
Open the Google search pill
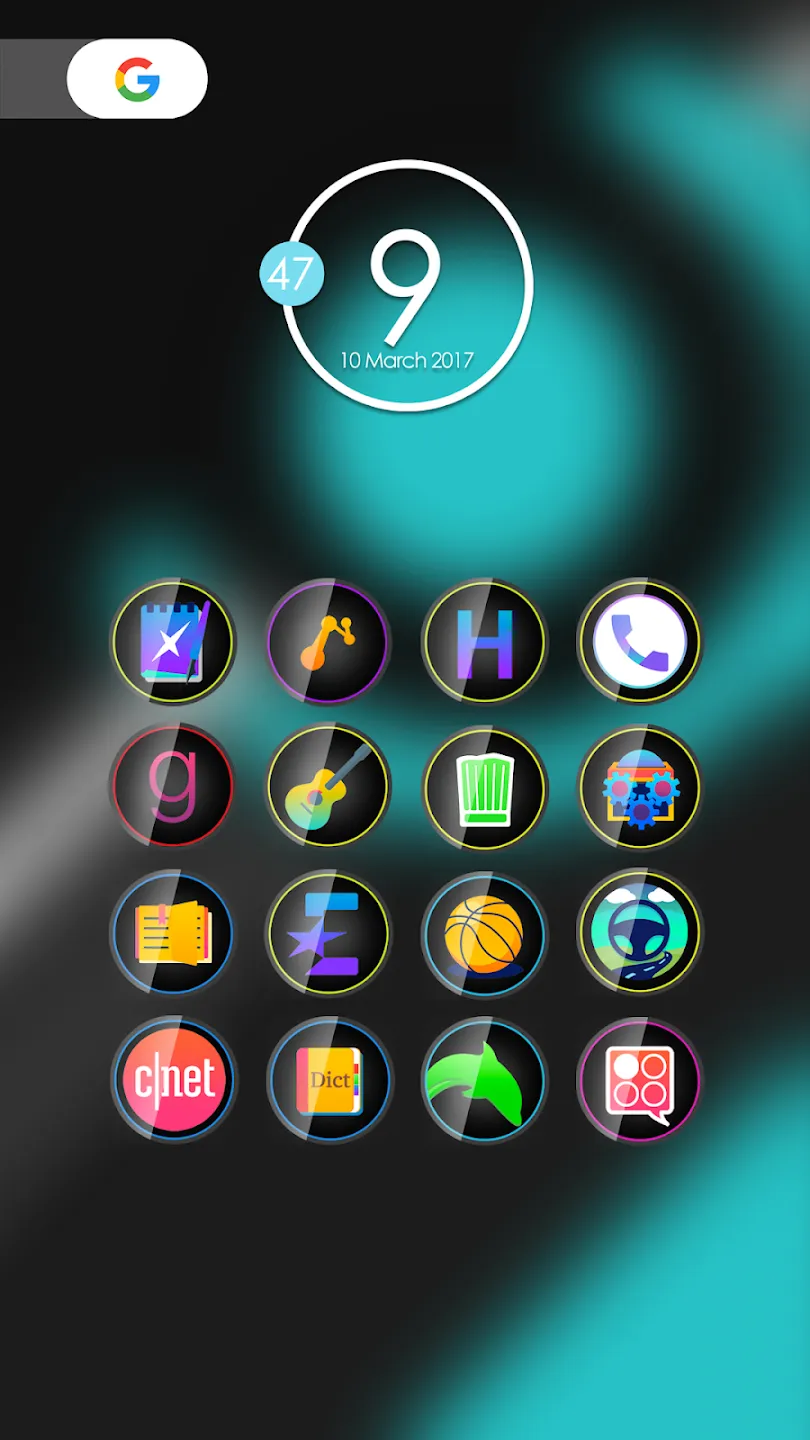click(136, 79)
